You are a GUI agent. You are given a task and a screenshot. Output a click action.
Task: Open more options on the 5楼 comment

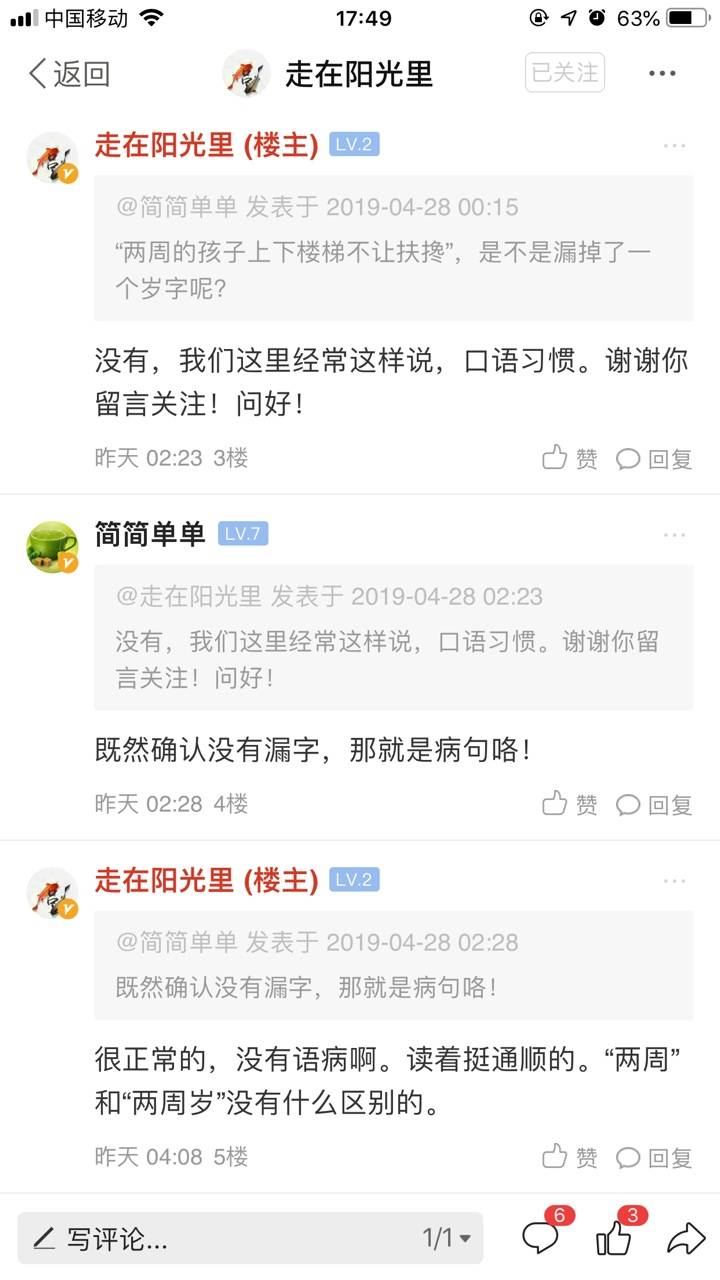pos(674,881)
